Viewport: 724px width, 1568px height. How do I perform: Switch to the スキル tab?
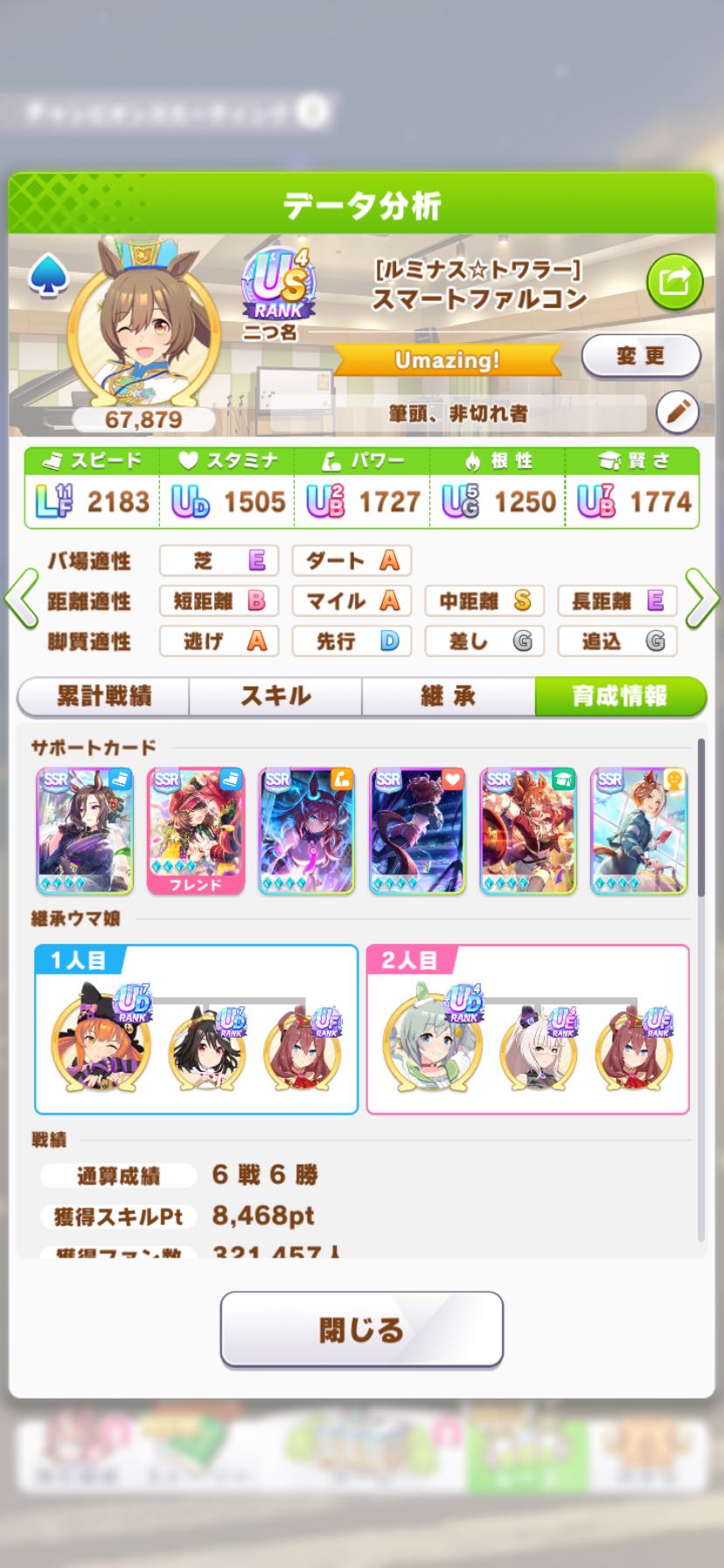[275, 696]
